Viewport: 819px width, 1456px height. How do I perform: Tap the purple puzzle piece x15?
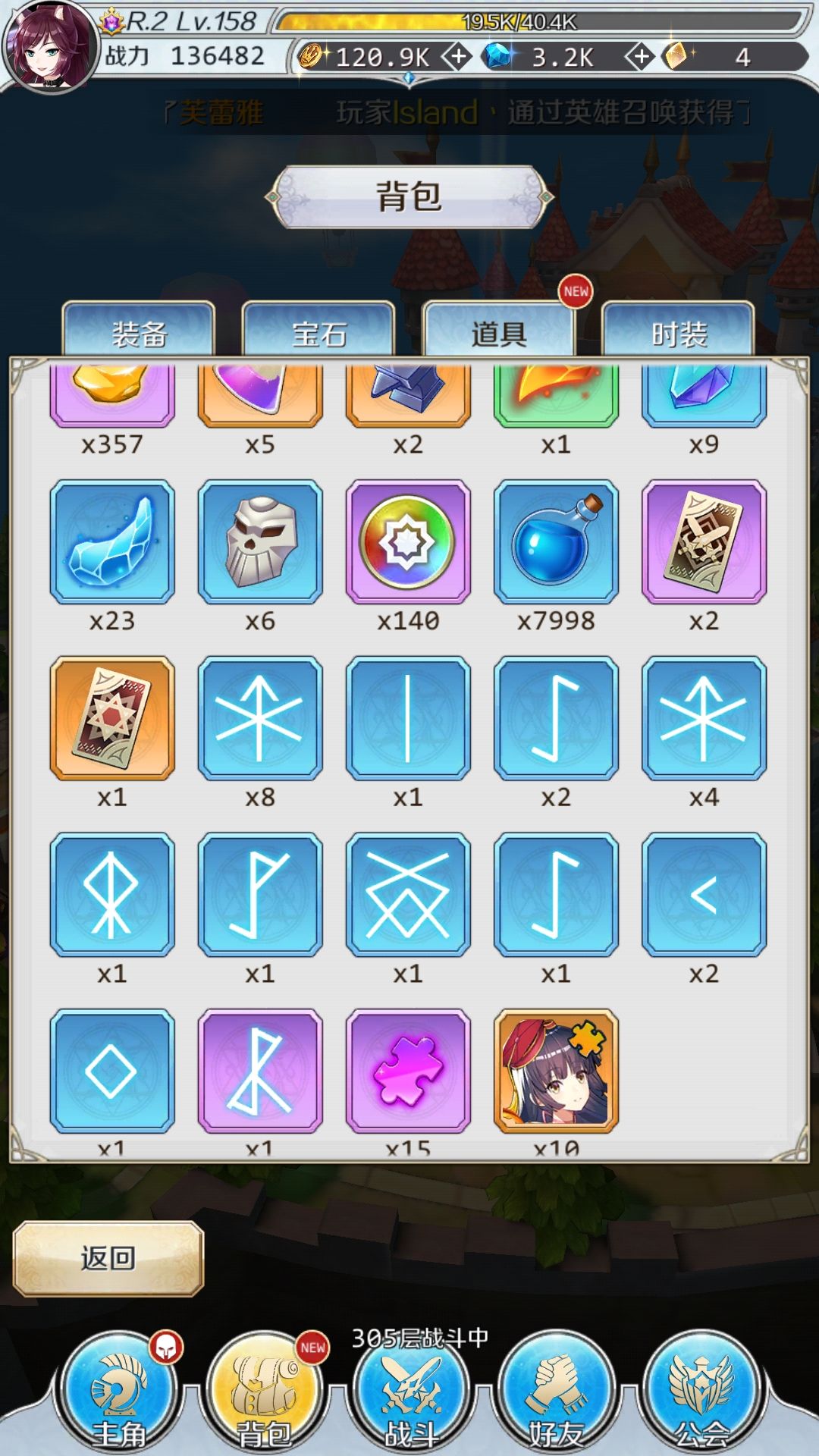[409, 1069]
